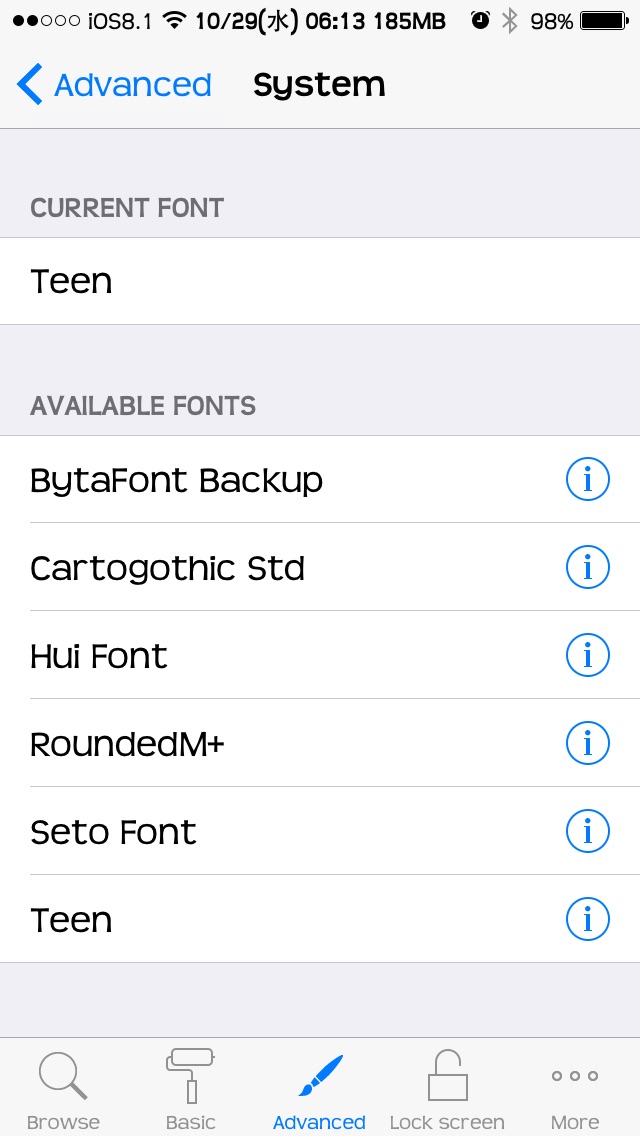The width and height of the screenshot is (640, 1136).
Task: Select RoundedM+ font
Action: click(320, 743)
